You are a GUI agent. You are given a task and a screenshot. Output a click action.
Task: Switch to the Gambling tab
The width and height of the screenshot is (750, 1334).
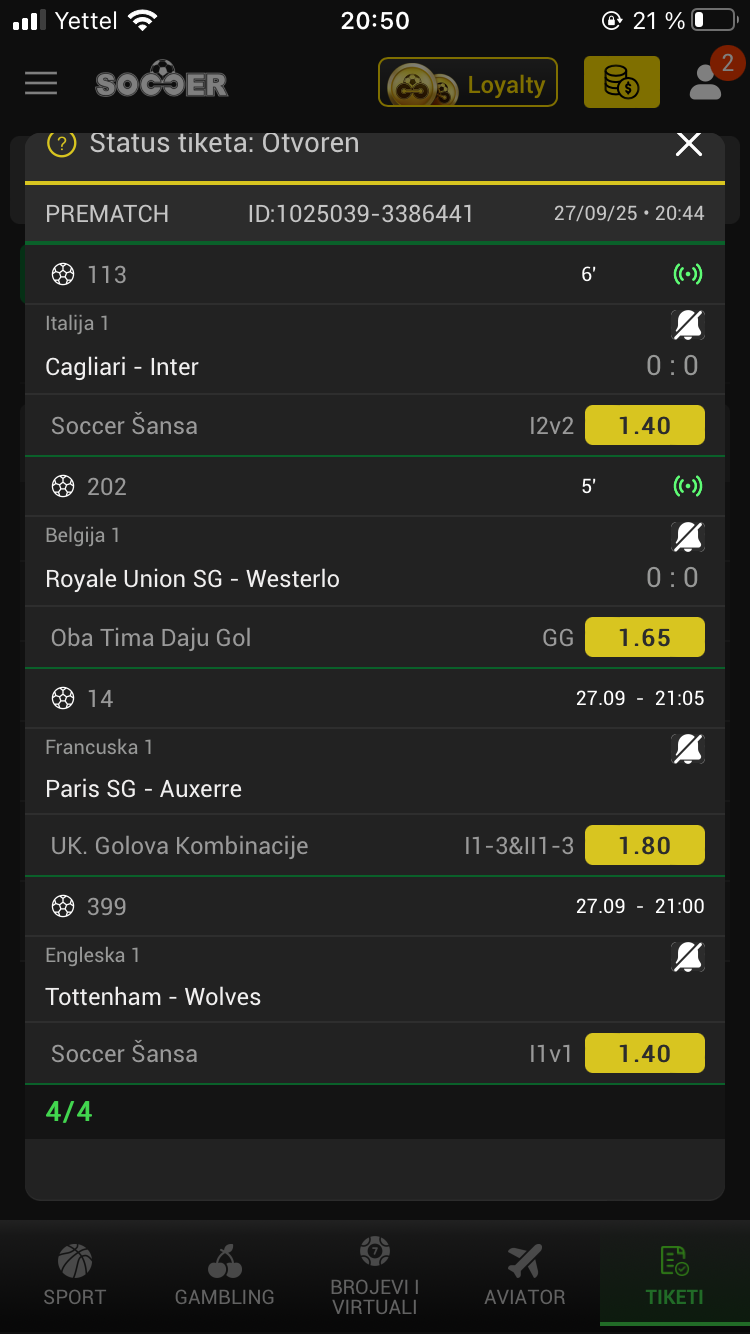point(225,1274)
